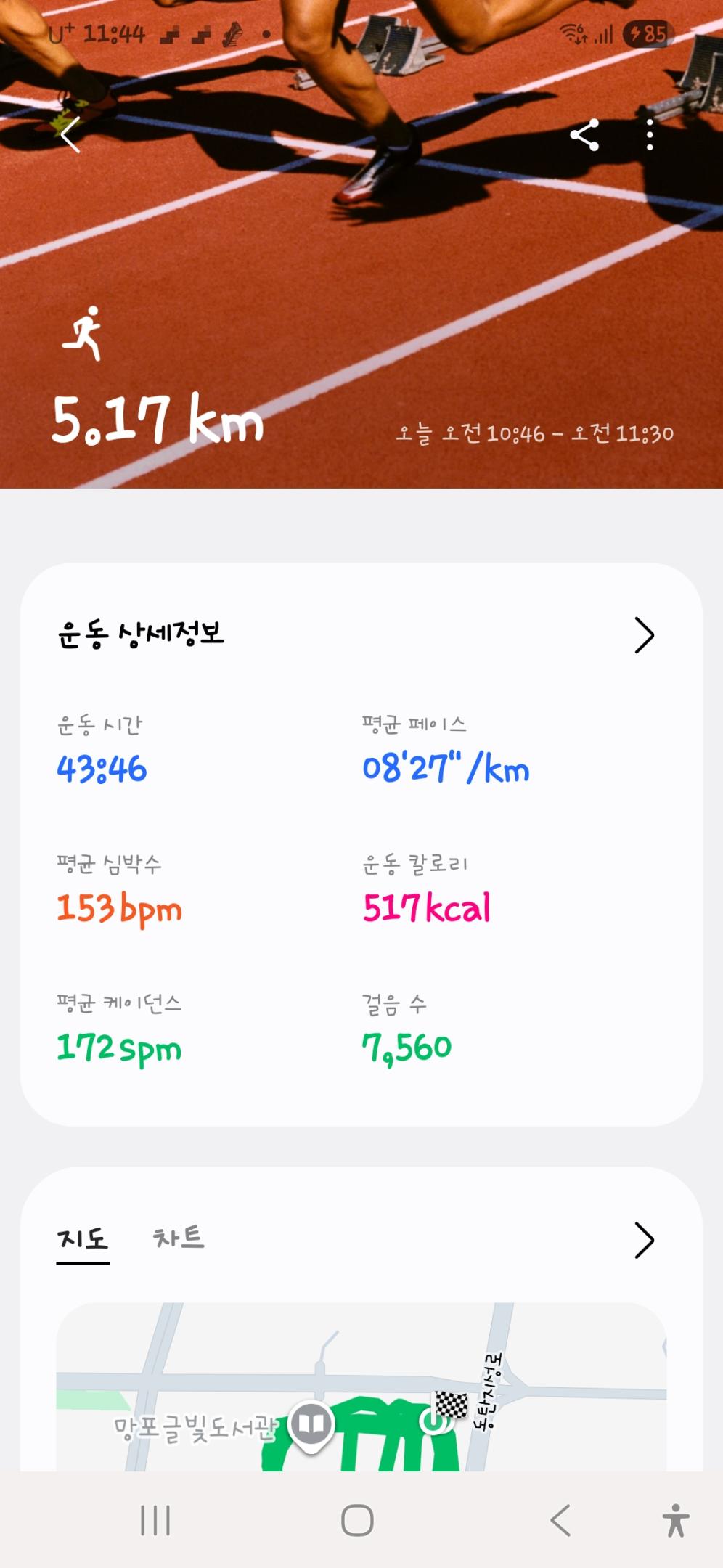The image size is (723, 1568).
Task: Share this running workout
Action: click(584, 135)
